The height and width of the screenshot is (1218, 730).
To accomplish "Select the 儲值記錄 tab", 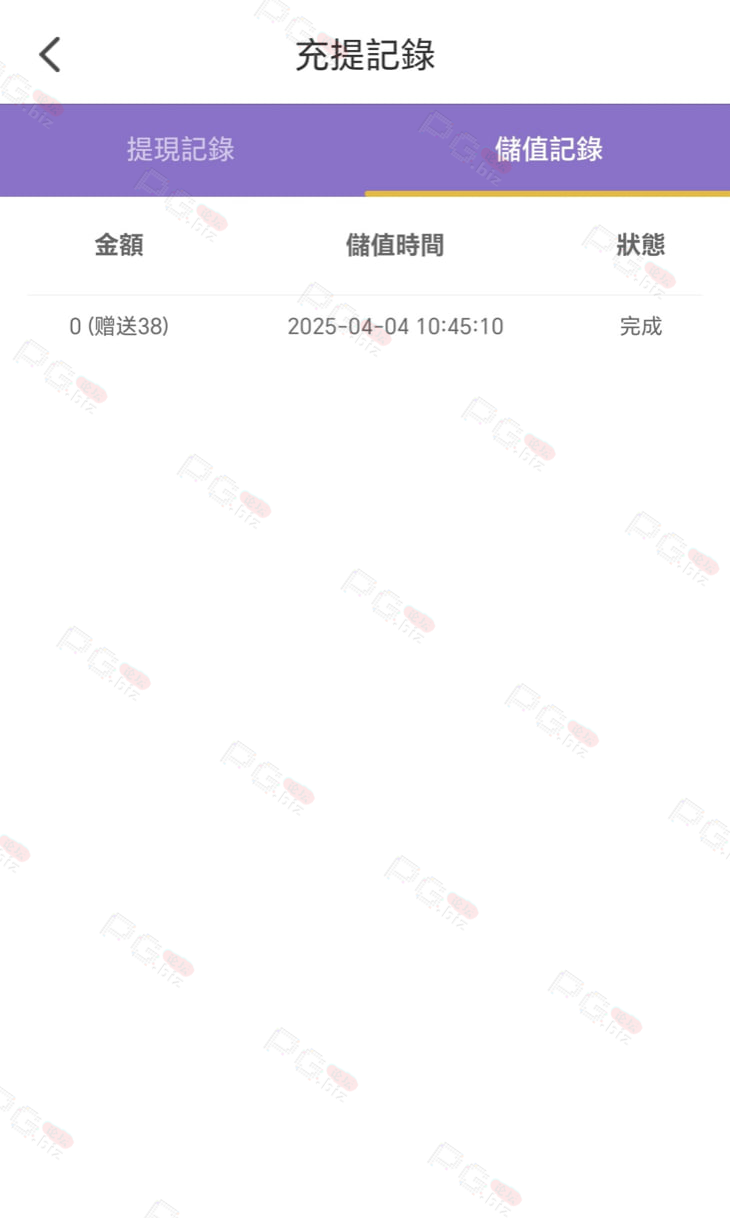I will [x=548, y=149].
